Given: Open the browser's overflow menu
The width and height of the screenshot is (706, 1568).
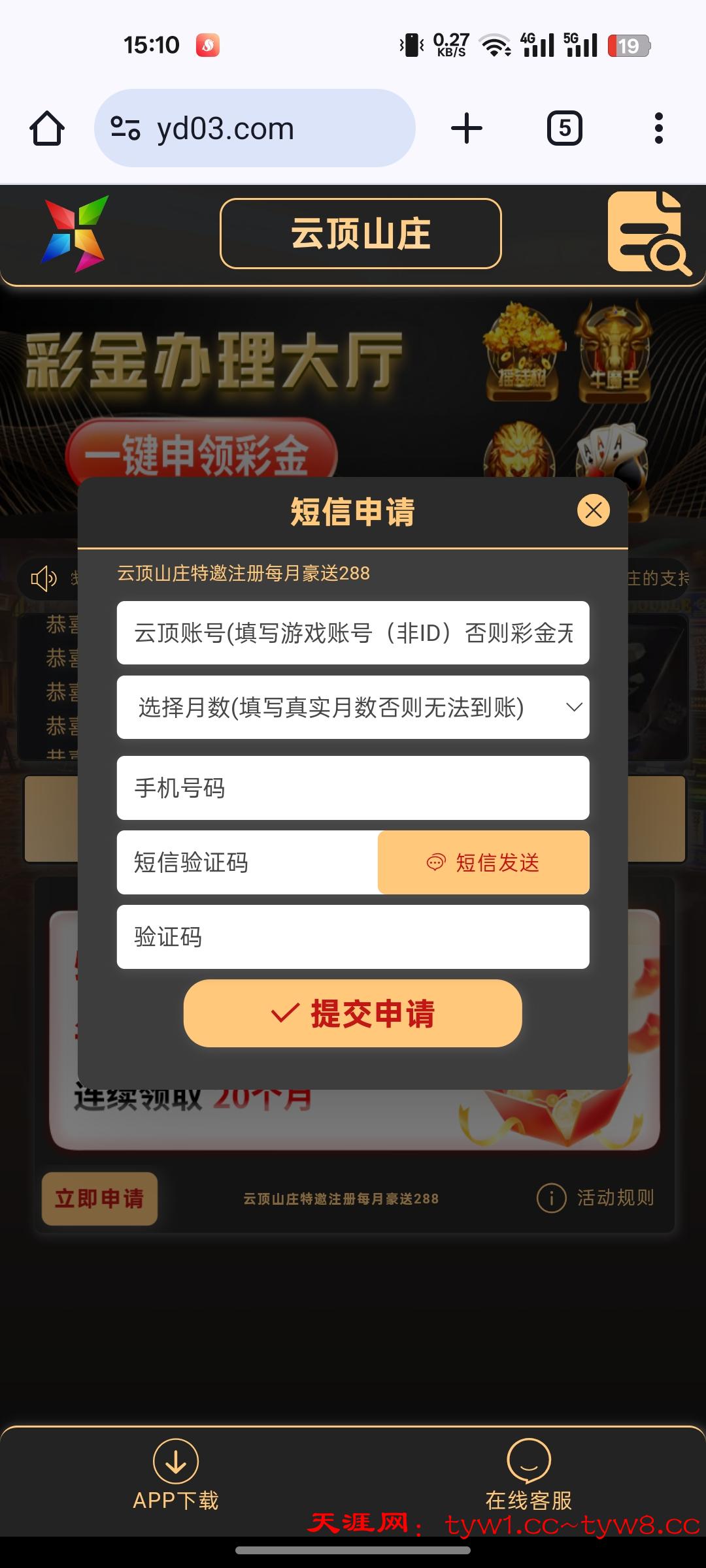Looking at the screenshot, I should (x=658, y=128).
